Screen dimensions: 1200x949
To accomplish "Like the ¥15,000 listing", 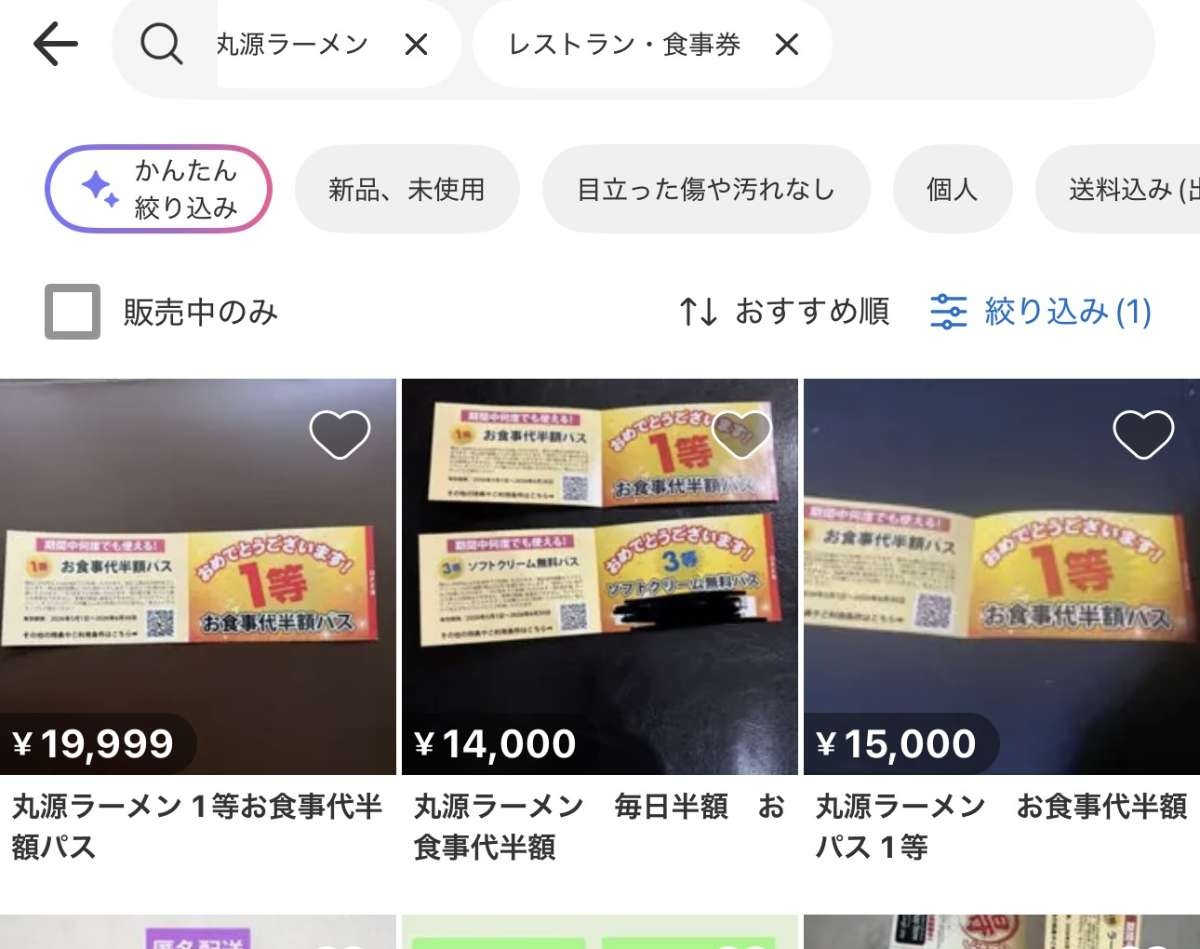I will pyautogui.click(x=1143, y=434).
